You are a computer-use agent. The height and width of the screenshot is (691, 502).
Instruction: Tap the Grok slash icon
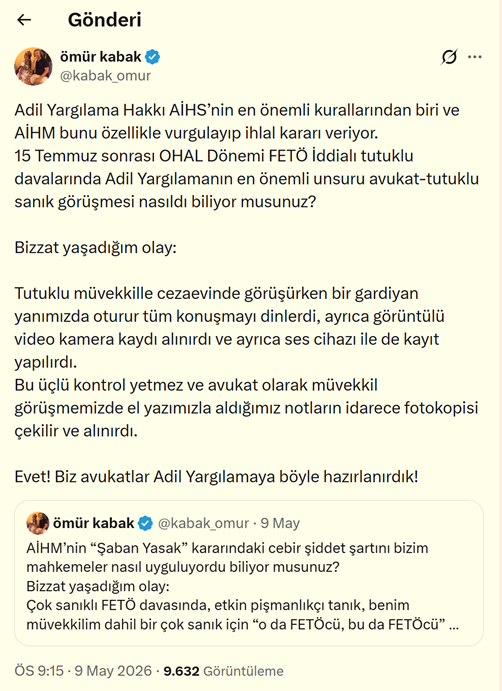(x=449, y=57)
